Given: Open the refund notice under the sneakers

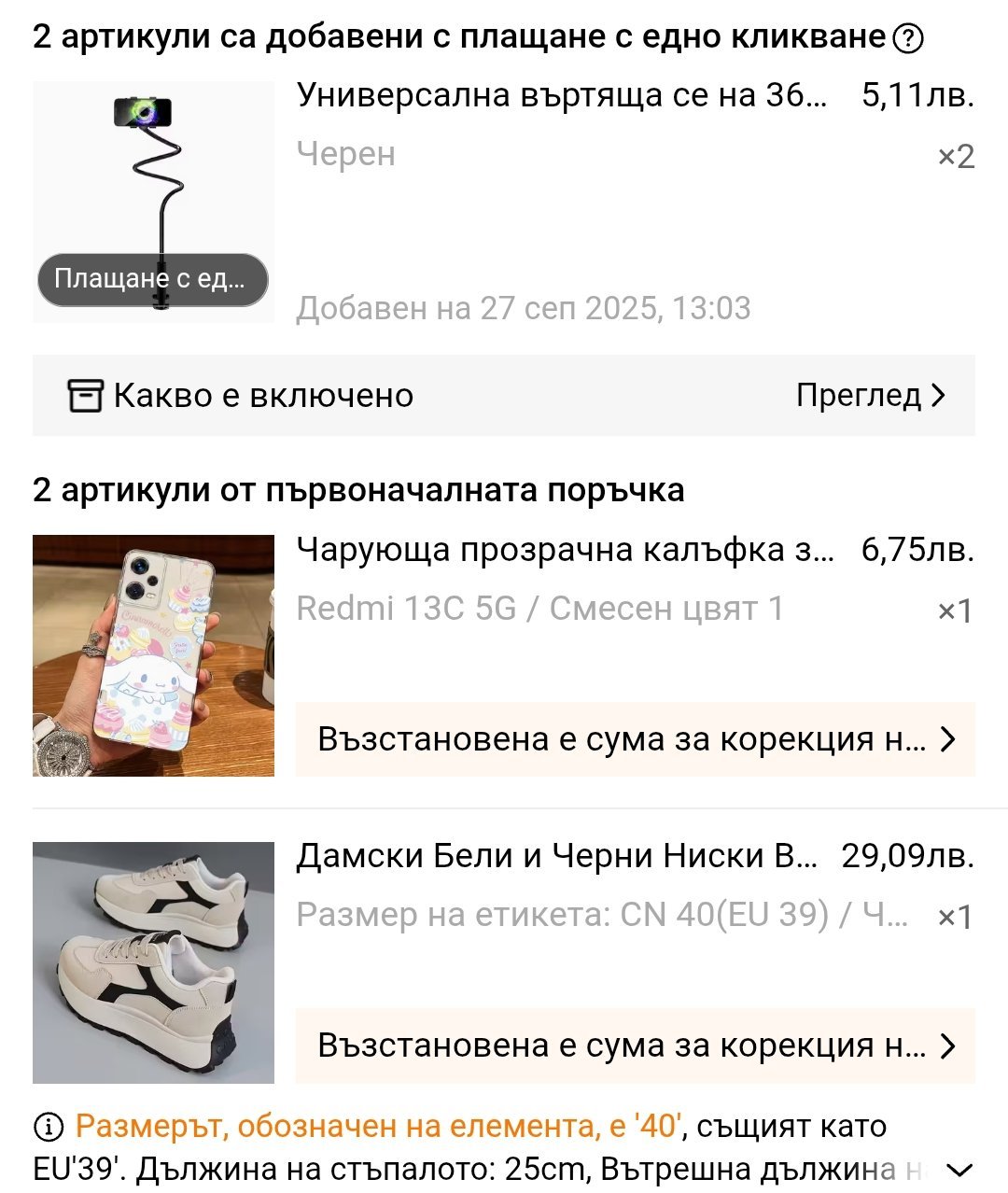Looking at the screenshot, I should (635, 1046).
